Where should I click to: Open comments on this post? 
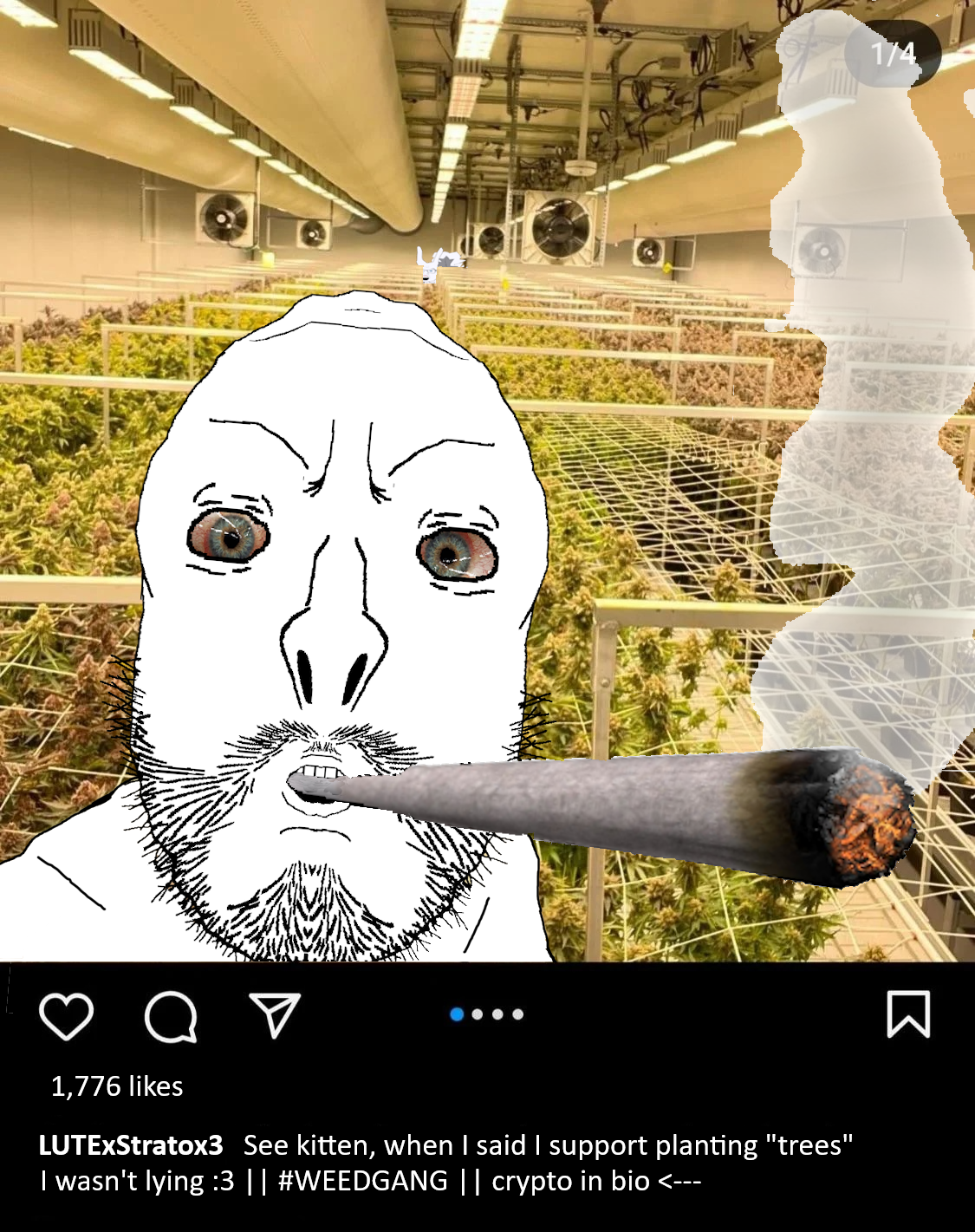(171, 1015)
